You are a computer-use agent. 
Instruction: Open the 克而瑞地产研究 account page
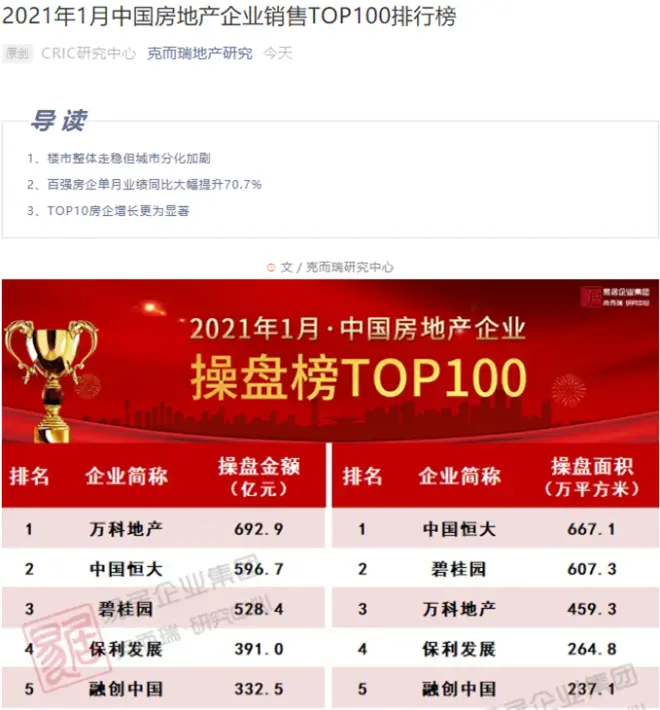[x=199, y=54]
